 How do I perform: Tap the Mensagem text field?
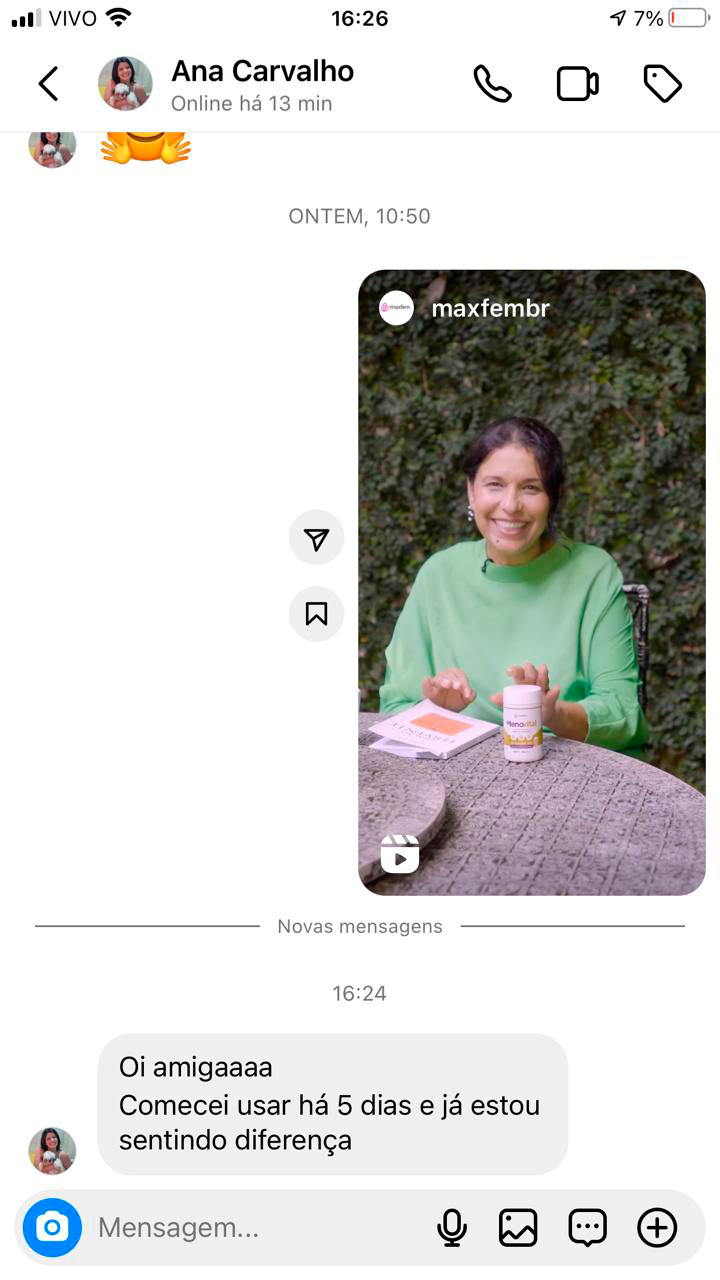(250, 1227)
